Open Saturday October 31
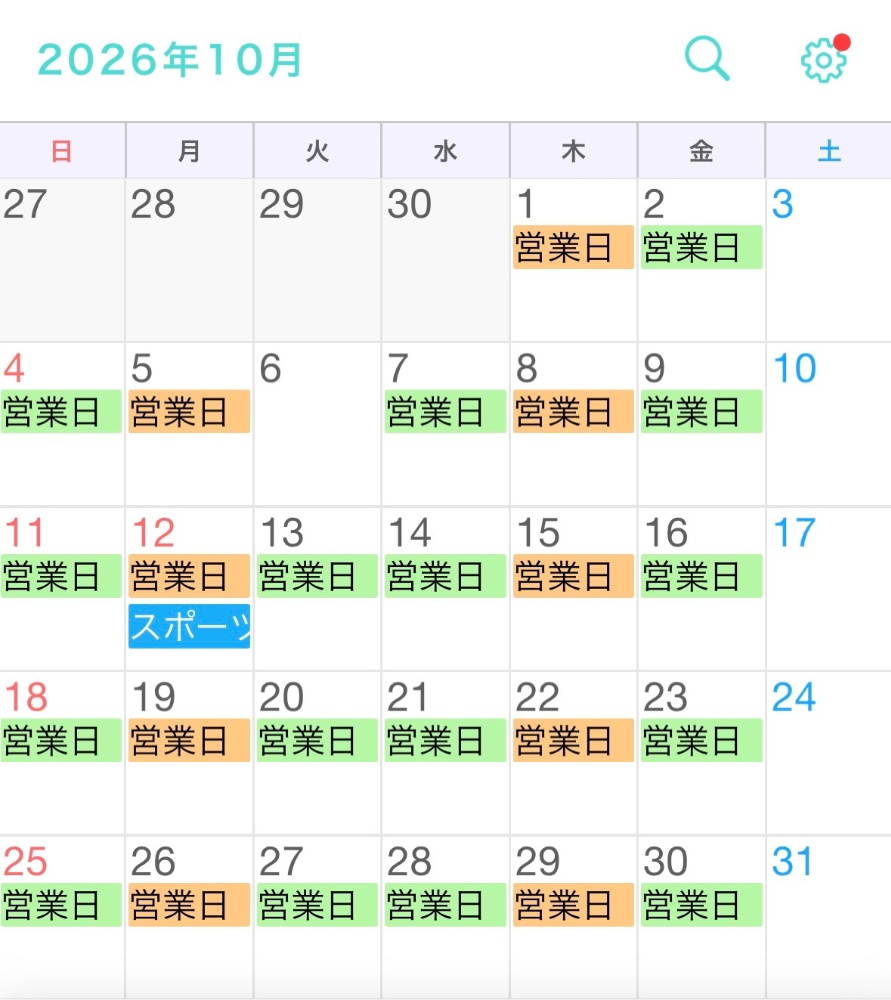The image size is (891, 1000). [828, 917]
